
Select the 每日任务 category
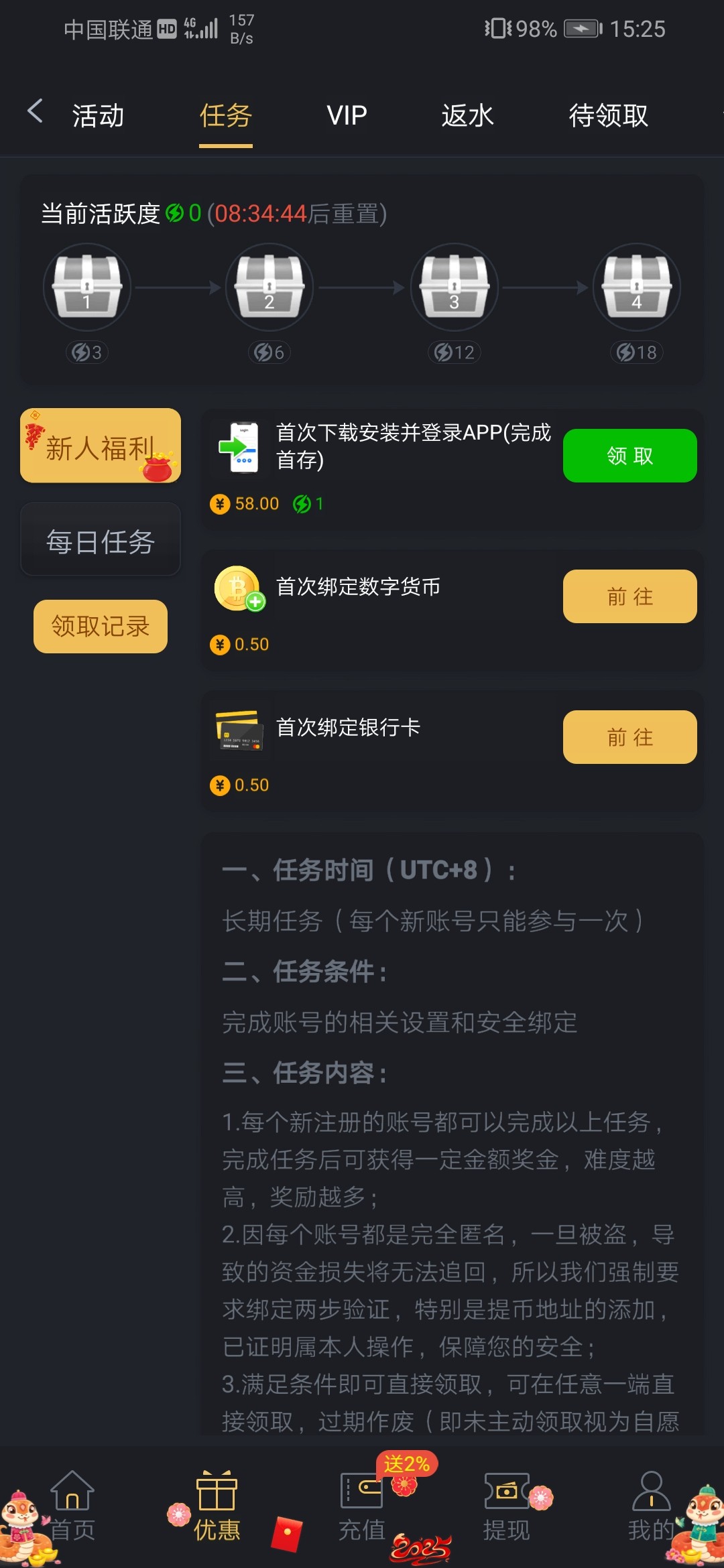coord(101,540)
